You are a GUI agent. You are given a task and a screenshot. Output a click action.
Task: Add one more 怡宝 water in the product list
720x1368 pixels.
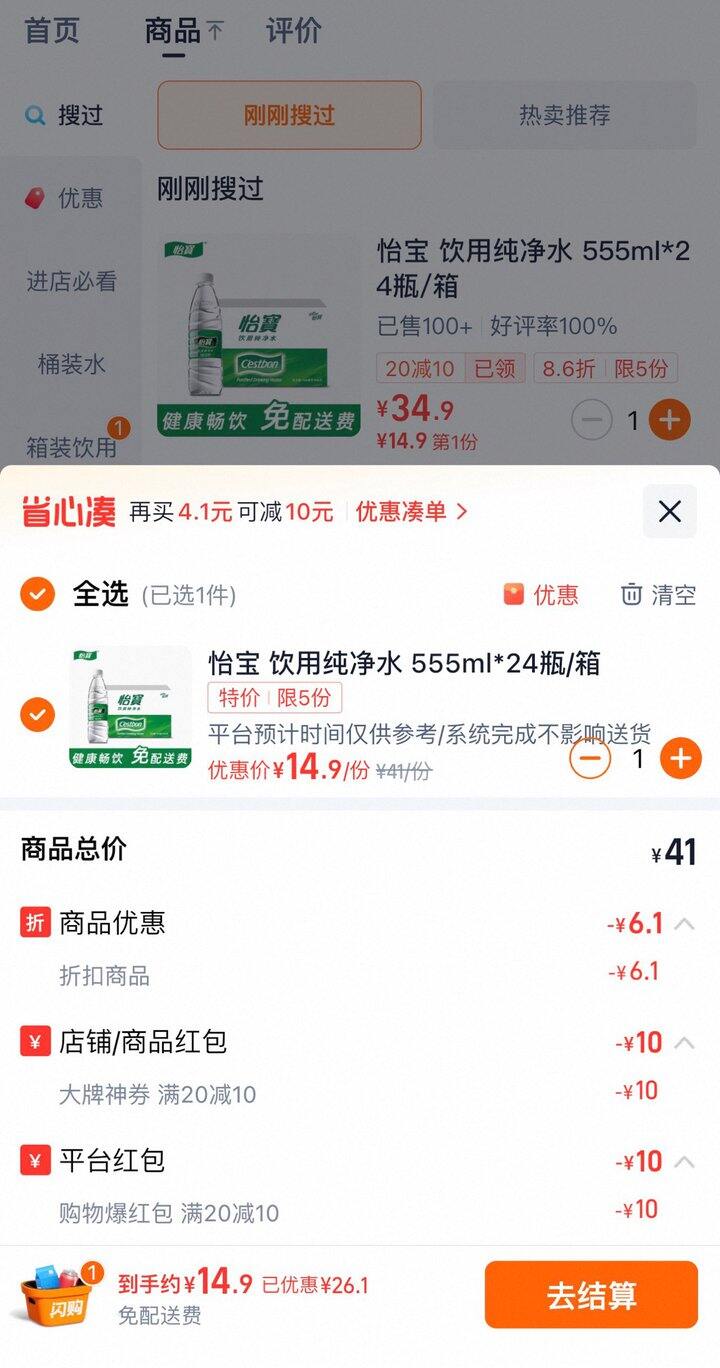(670, 420)
